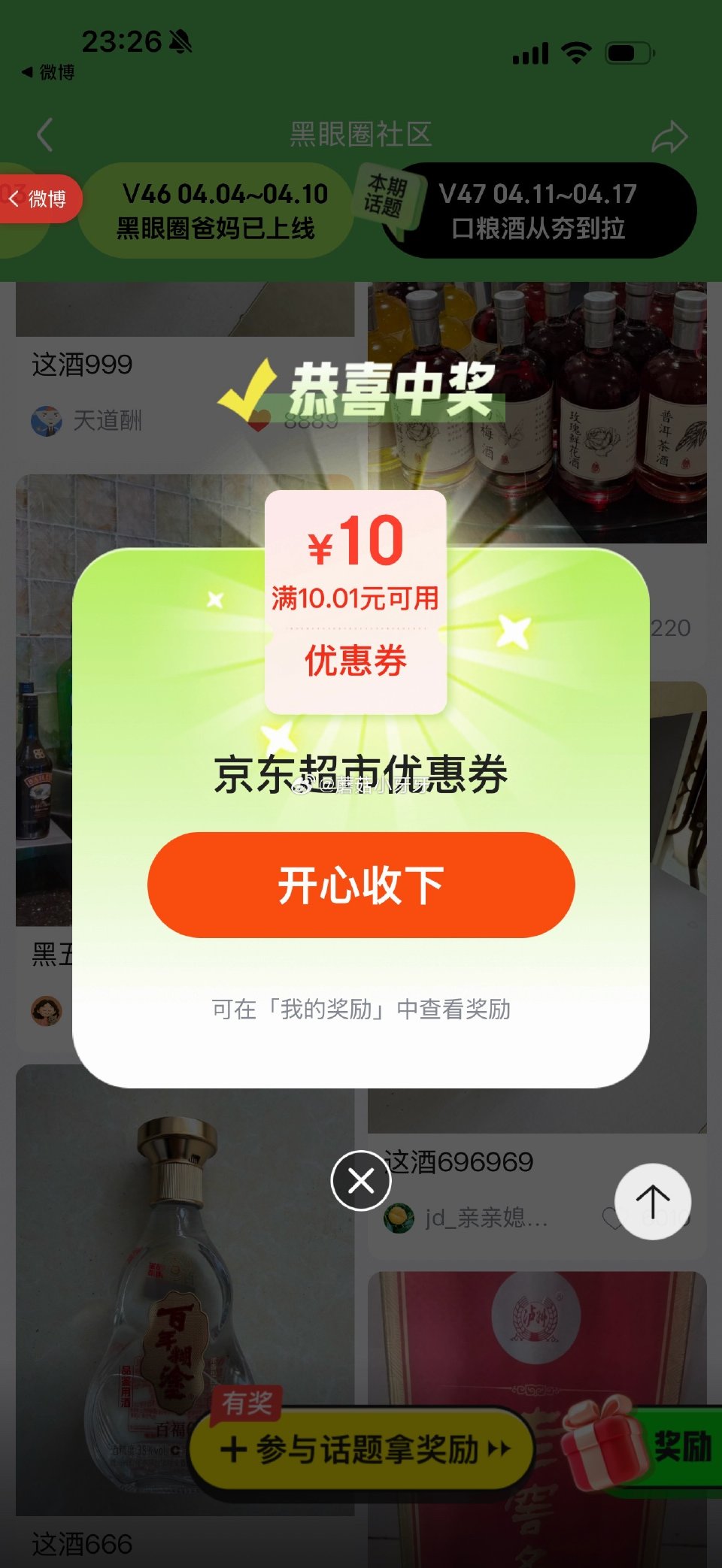Screen dimensions: 722x1568
Task: Tap the back arrow to leave 黑眼圈社区
Action: 43,135
